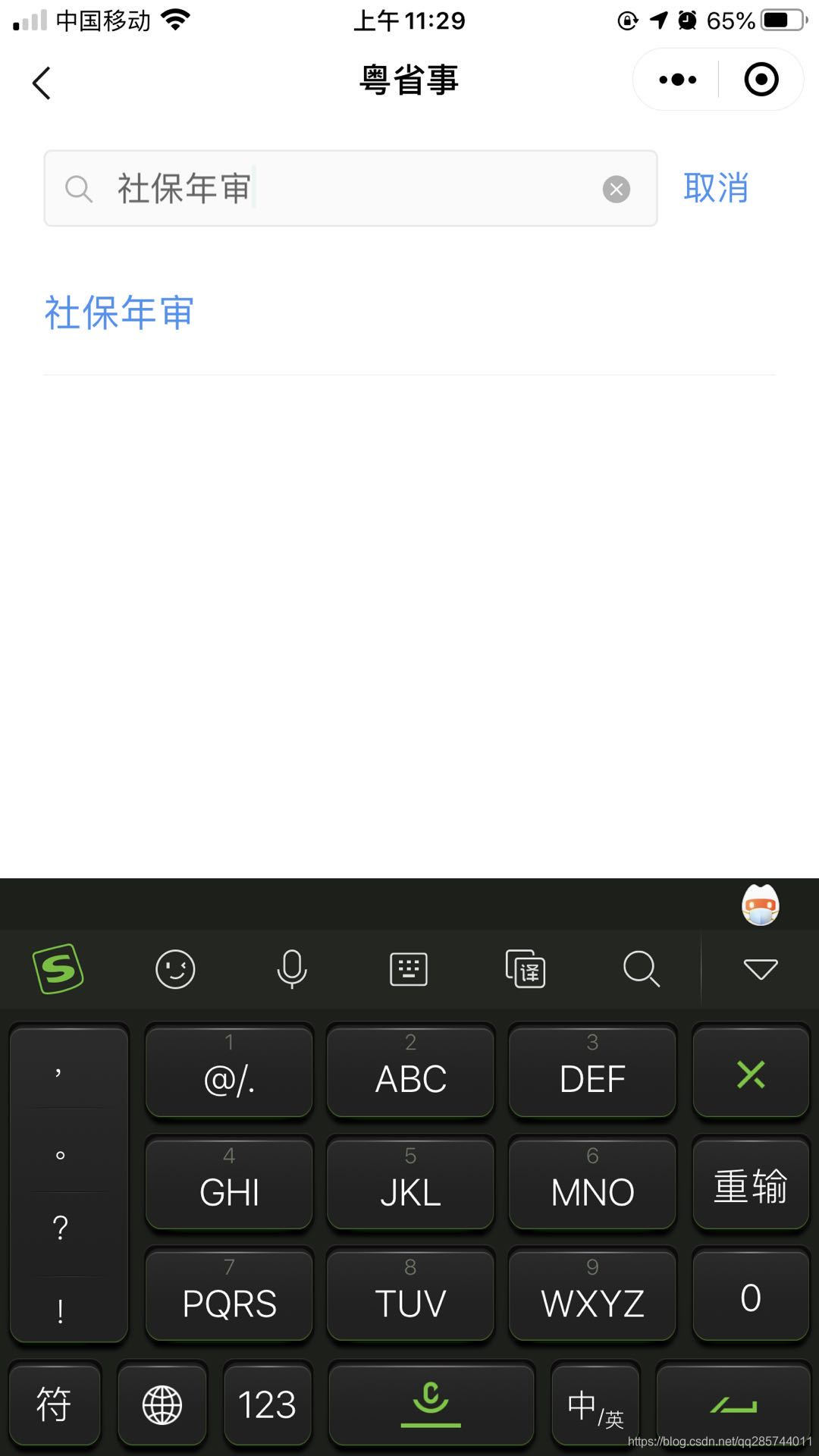Open the keyboard's magnifier search tool
This screenshot has width=819, height=1456.
642,969
